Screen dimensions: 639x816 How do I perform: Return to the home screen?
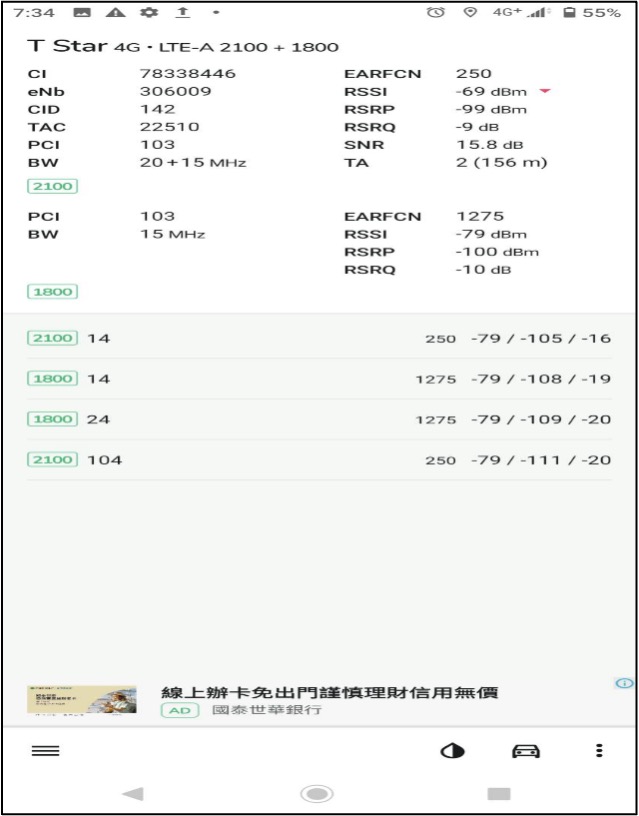click(317, 794)
